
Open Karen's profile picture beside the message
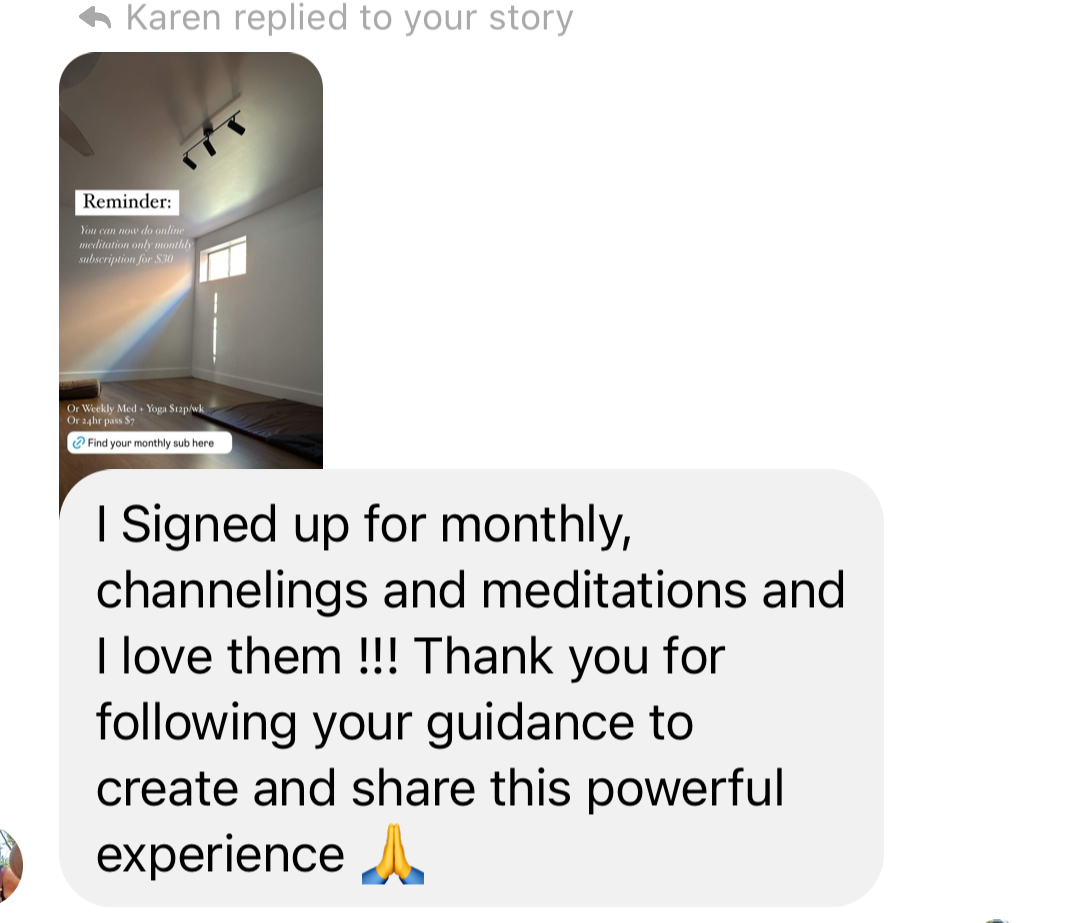coord(8,866)
